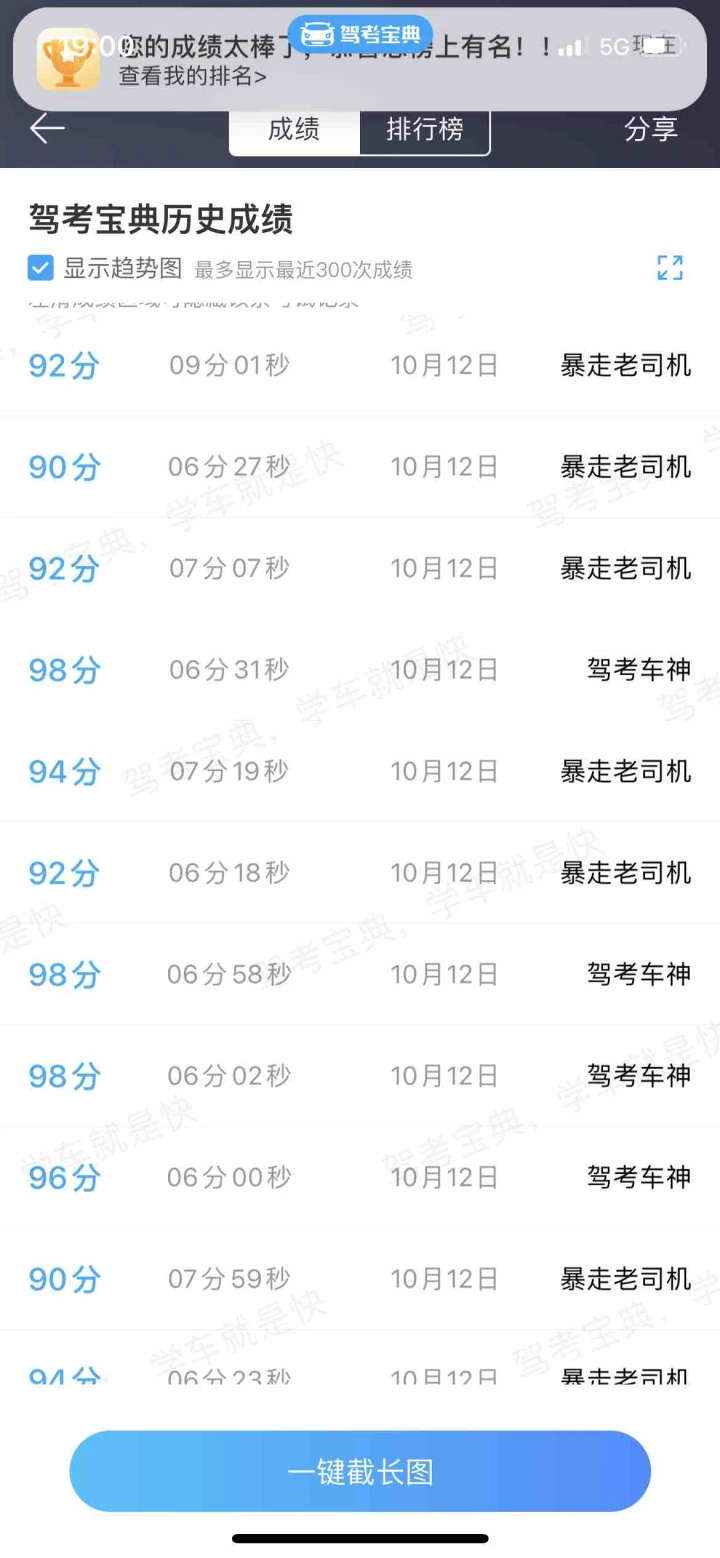Open the 94分 record with 07分19秒
The image size is (720, 1558).
tap(360, 771)
